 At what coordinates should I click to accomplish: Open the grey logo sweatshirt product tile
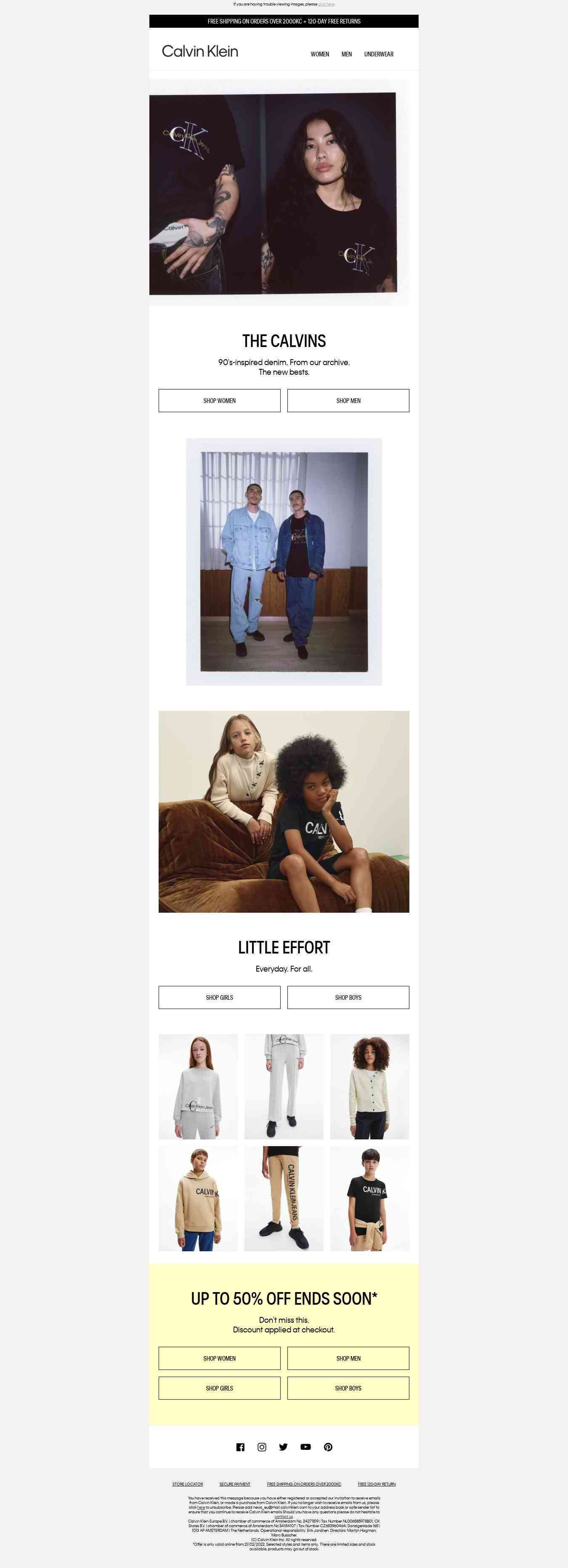[x=198, y=1086]
